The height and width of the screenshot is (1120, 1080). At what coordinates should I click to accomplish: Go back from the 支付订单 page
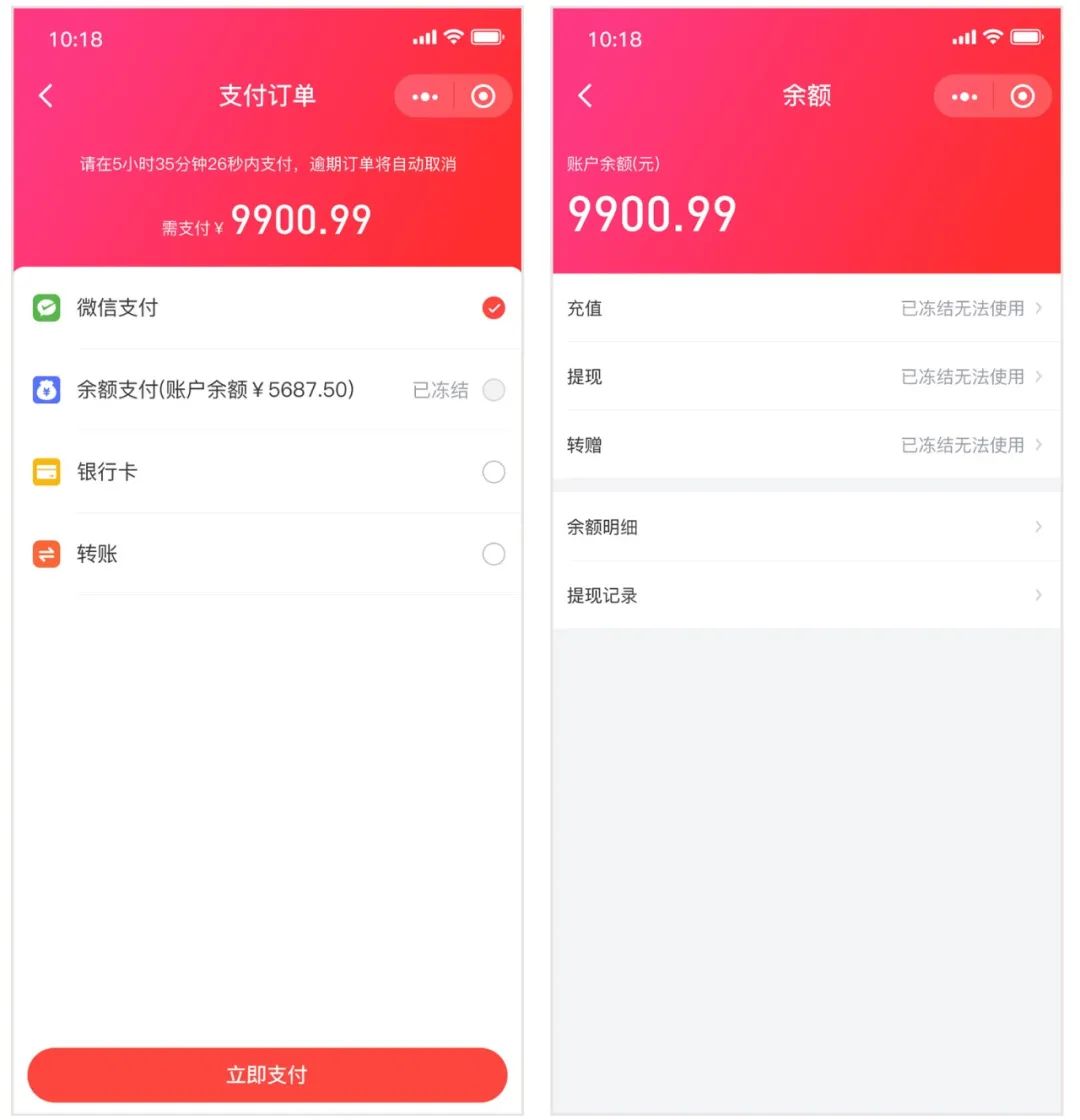45,96
